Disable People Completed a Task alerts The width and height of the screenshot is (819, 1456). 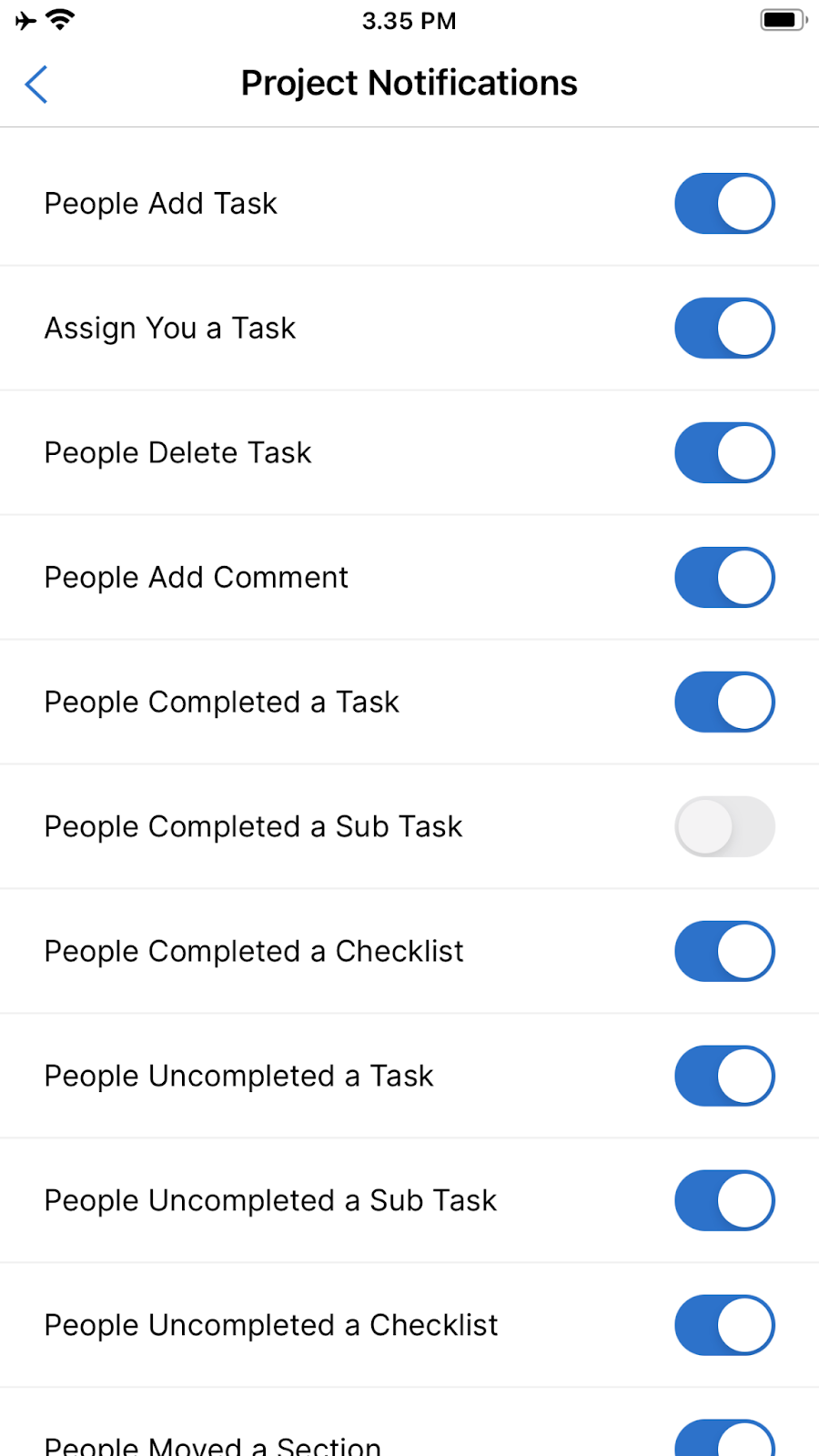coord(724,703)
